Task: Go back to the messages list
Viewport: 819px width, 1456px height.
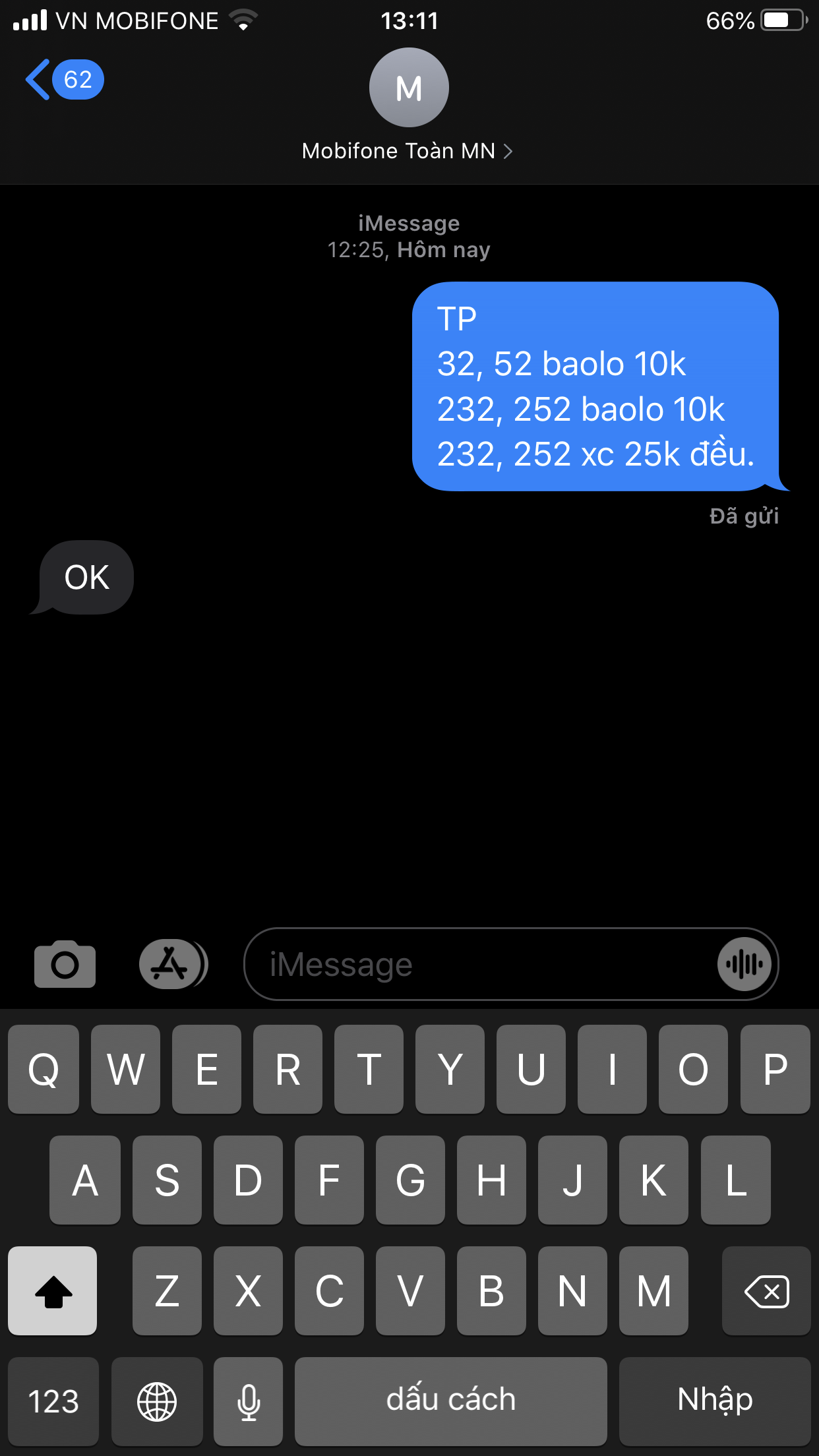Action: [64, 80]
